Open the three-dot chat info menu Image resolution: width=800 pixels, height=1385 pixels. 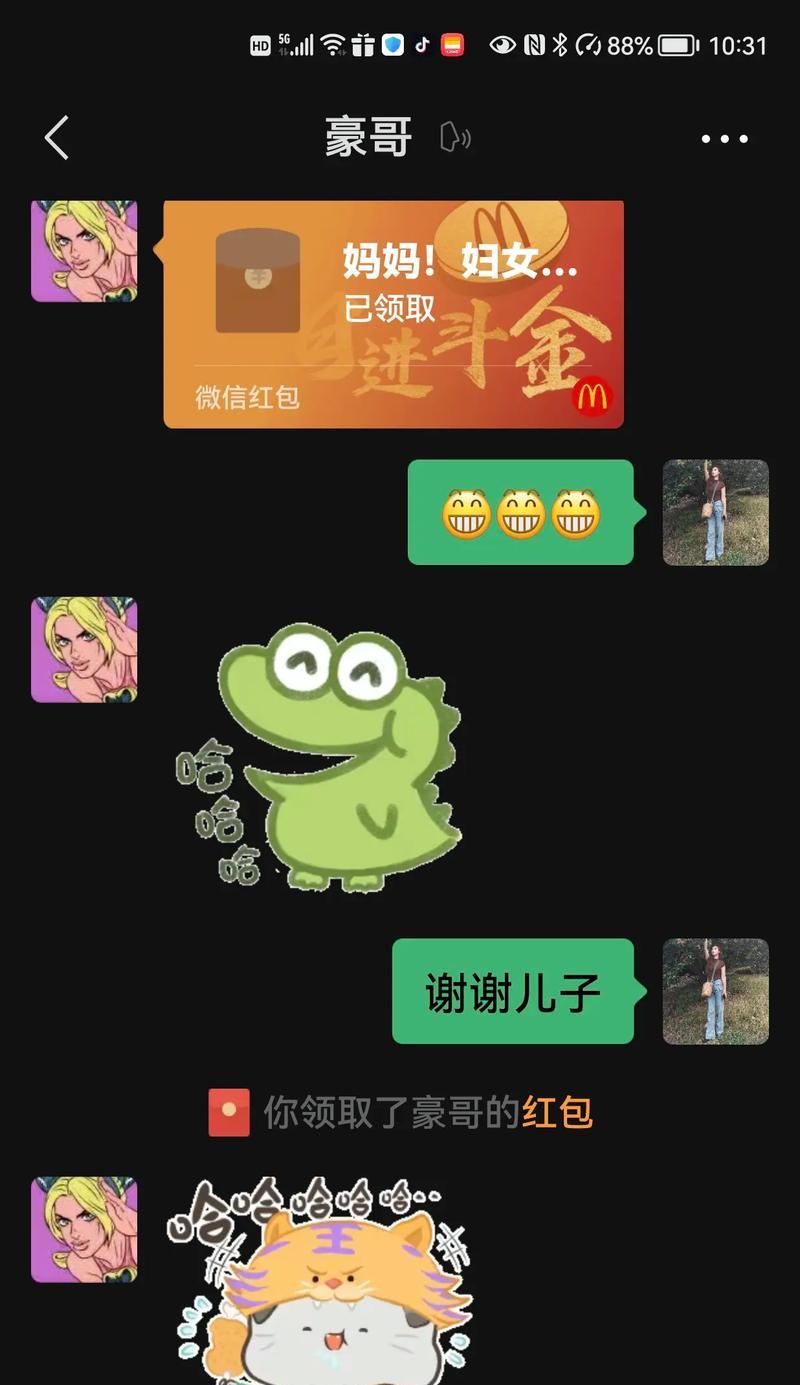click(724, 139)
